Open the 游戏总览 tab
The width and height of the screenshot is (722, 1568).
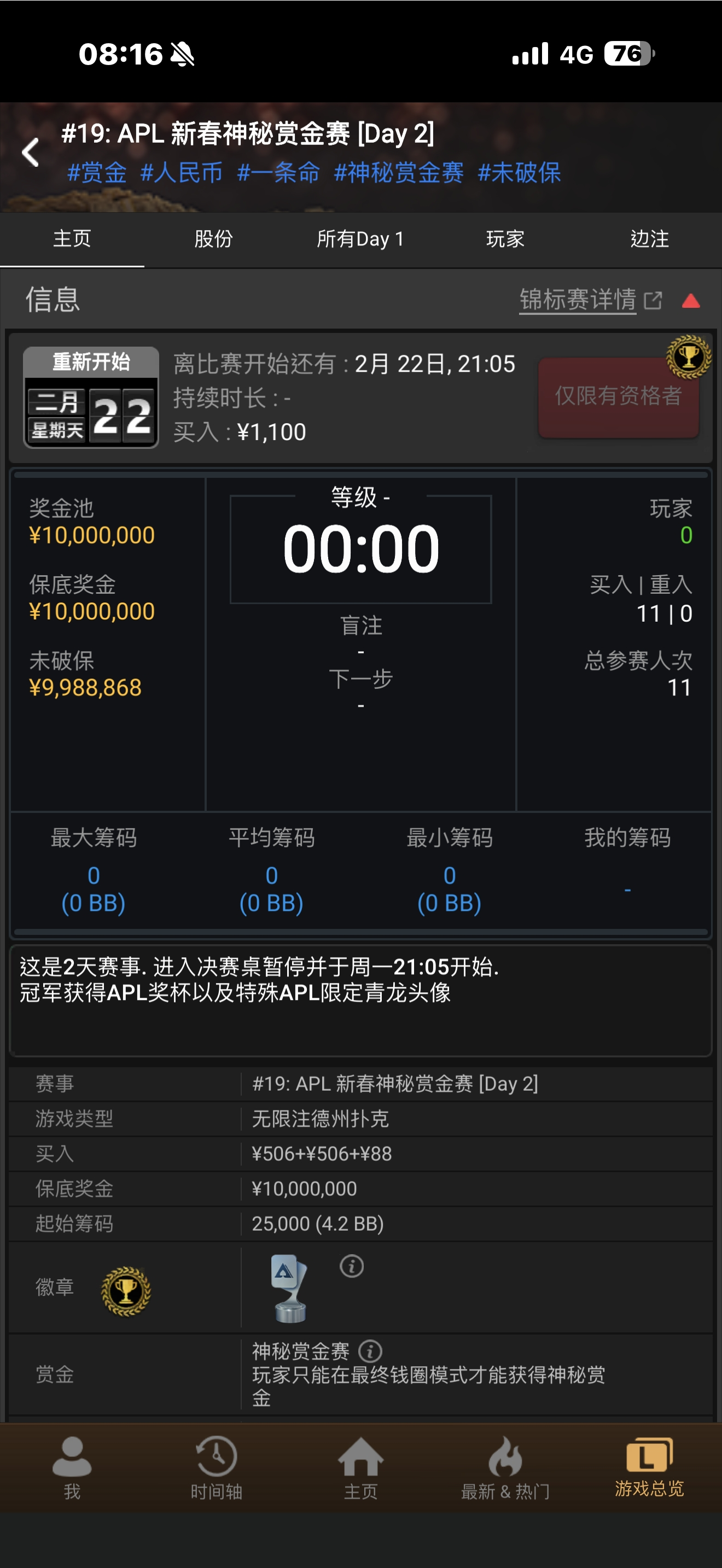tap(649, 1467)
